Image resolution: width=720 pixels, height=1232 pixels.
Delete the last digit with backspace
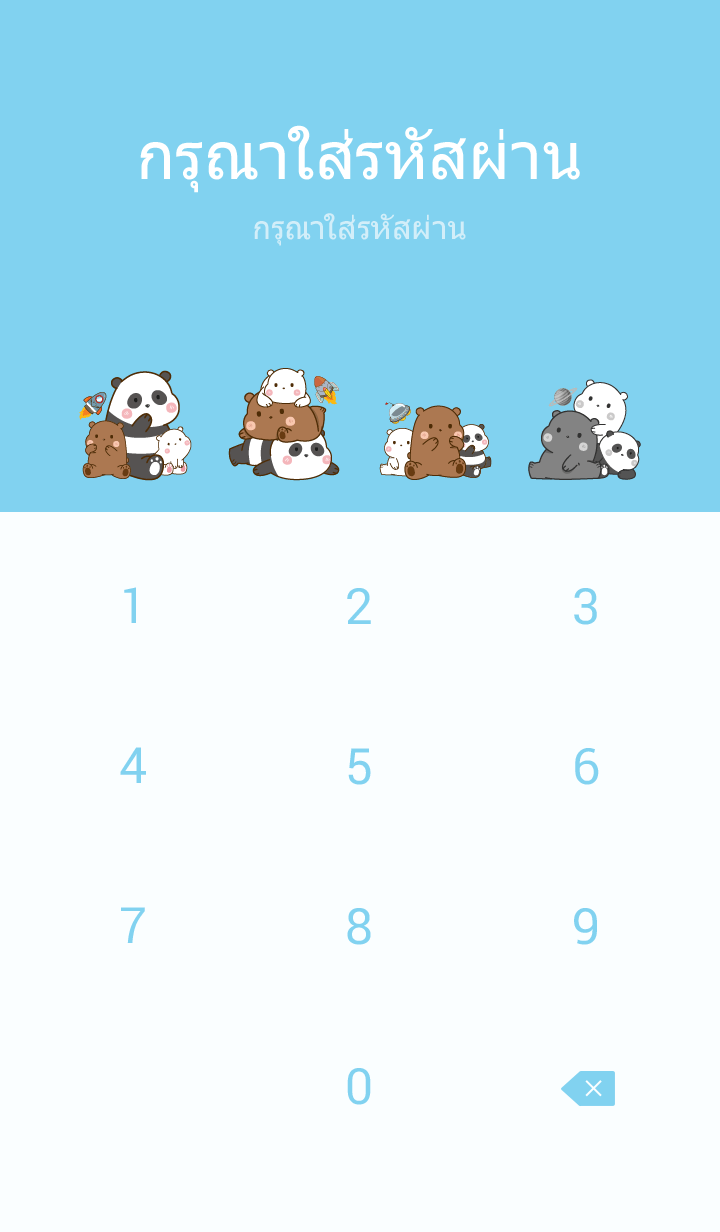(589, 1088)
